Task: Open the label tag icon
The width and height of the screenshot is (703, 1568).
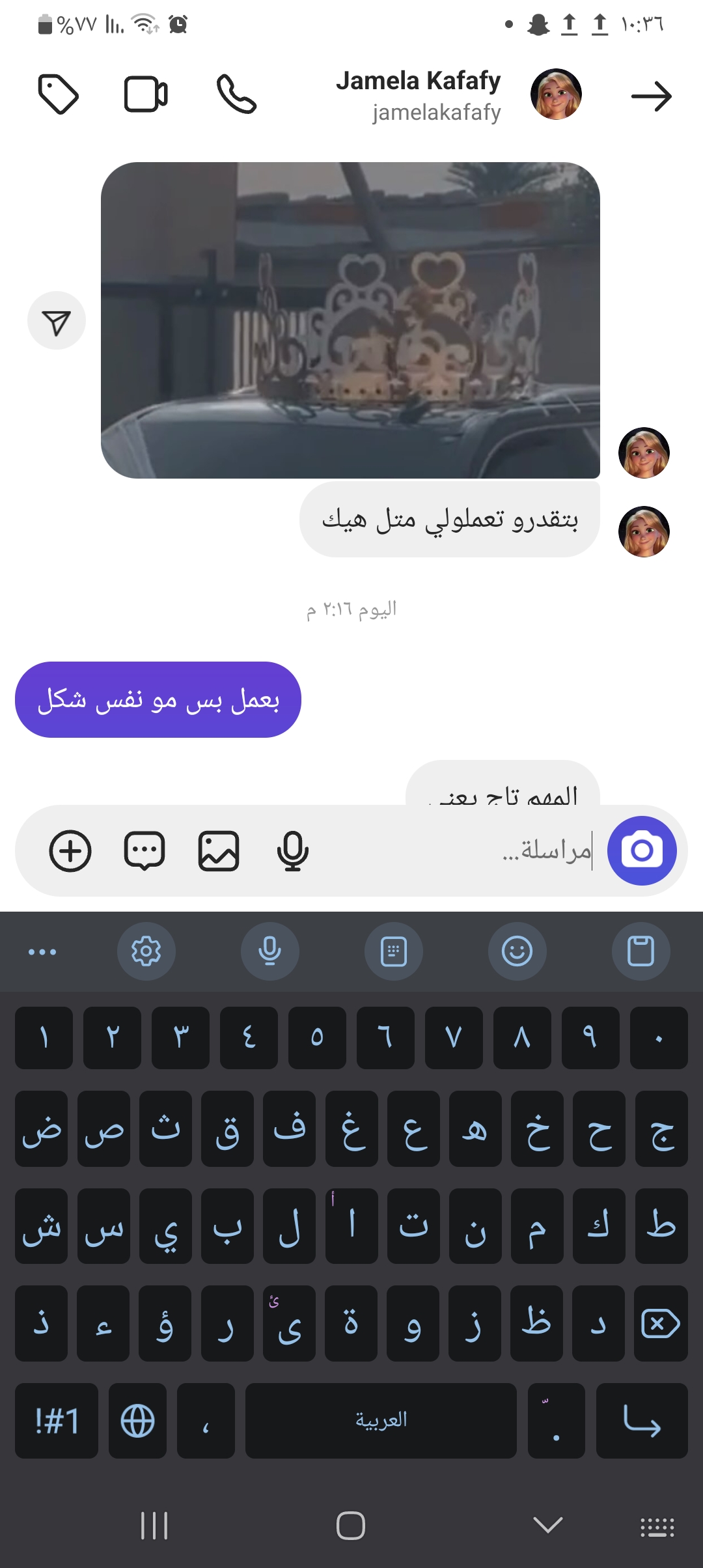Action: 59,95
